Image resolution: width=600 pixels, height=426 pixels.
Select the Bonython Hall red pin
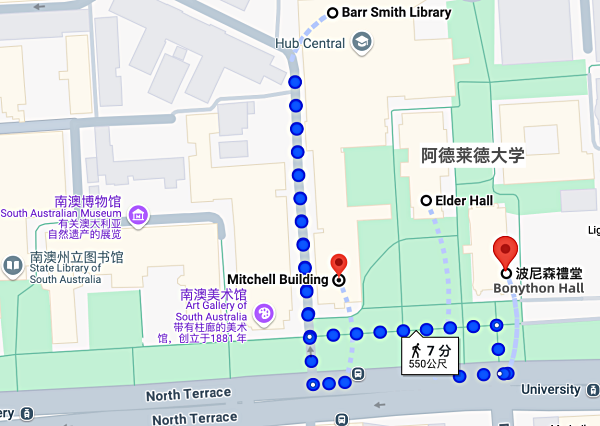505,249
